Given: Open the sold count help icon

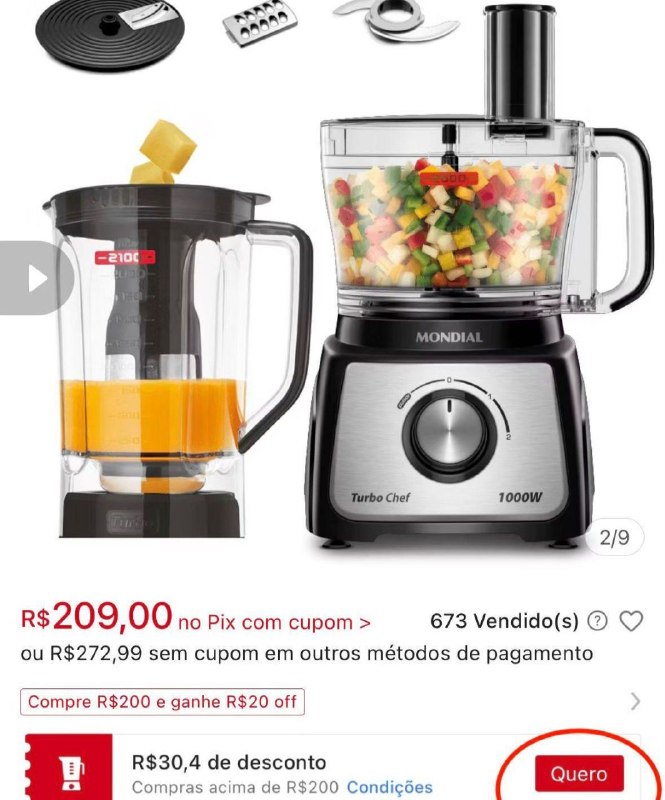Looking at the screenshot, I should tap(597, 622).
